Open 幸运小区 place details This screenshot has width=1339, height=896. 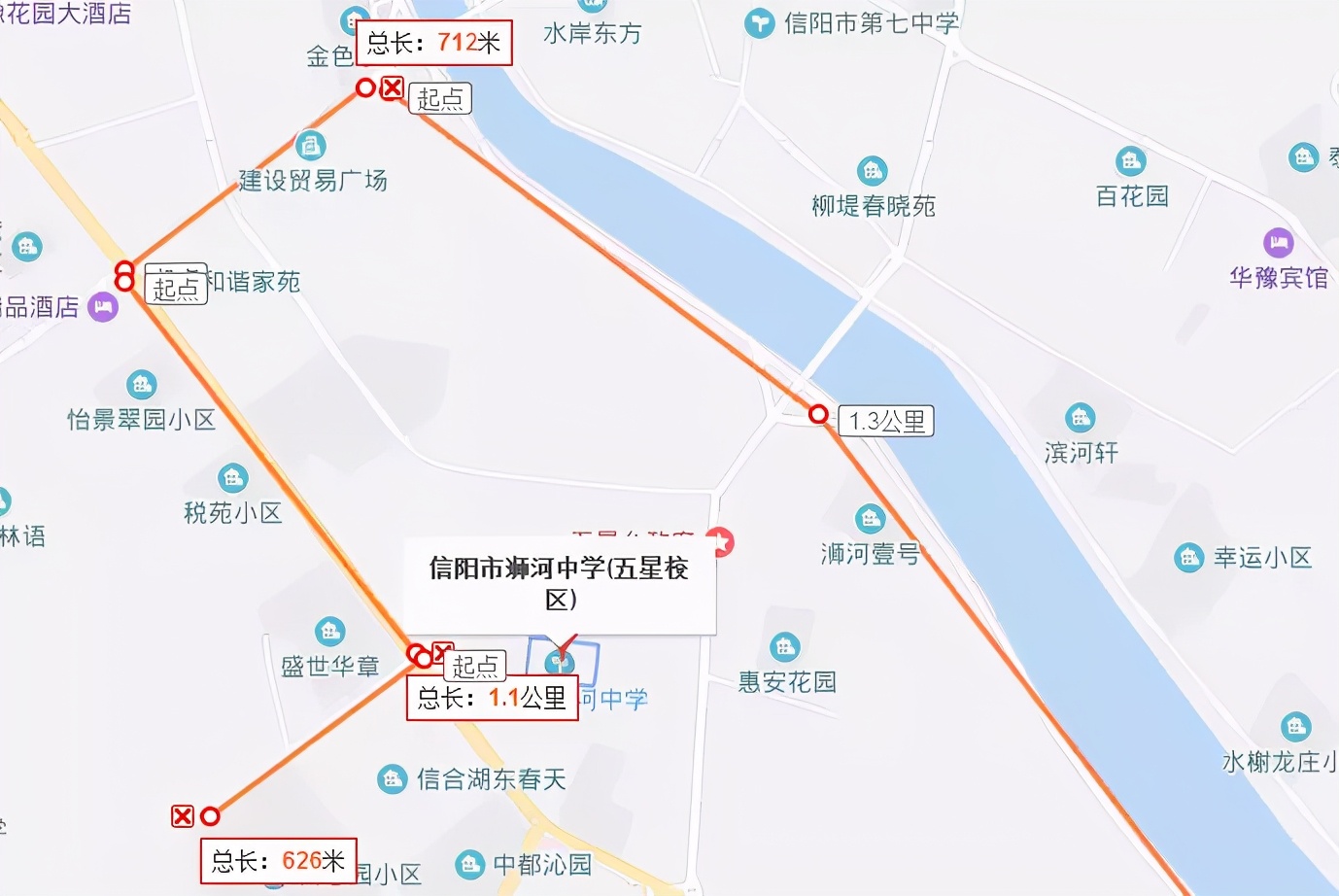[x=1188, y=558]
